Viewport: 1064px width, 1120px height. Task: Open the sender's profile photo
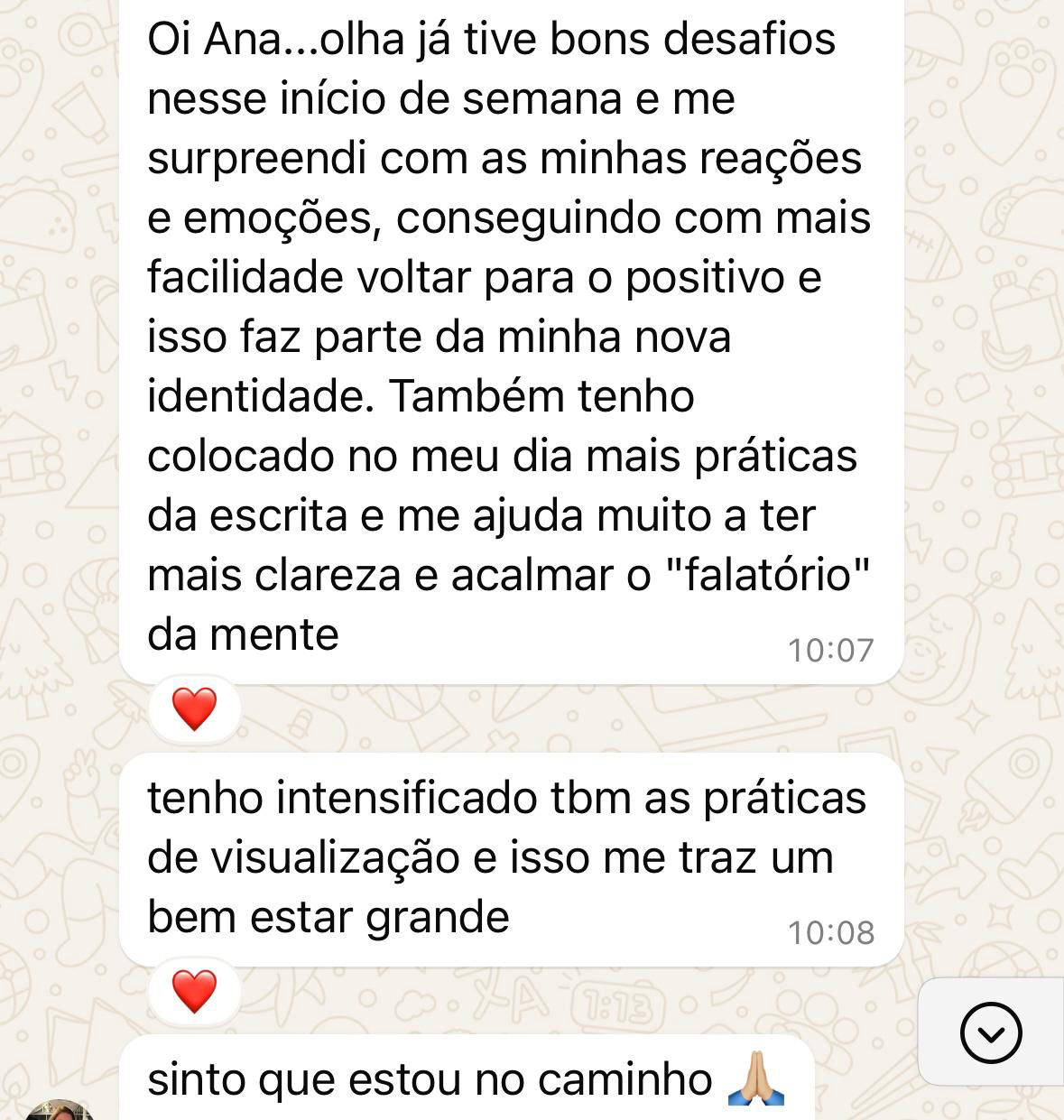[x=60, y=1111]
